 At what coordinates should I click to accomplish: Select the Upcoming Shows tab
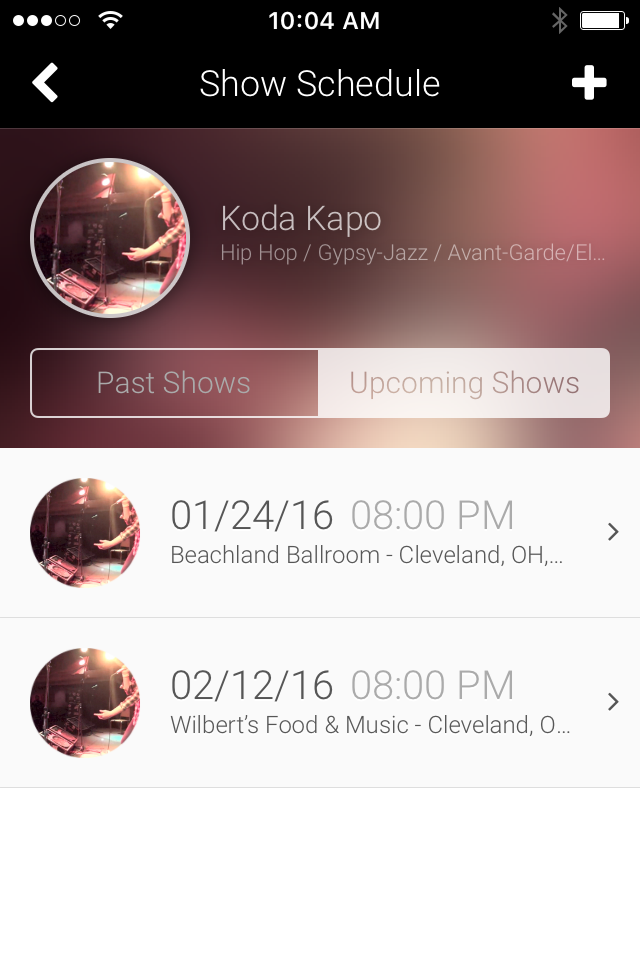point(464,383)
